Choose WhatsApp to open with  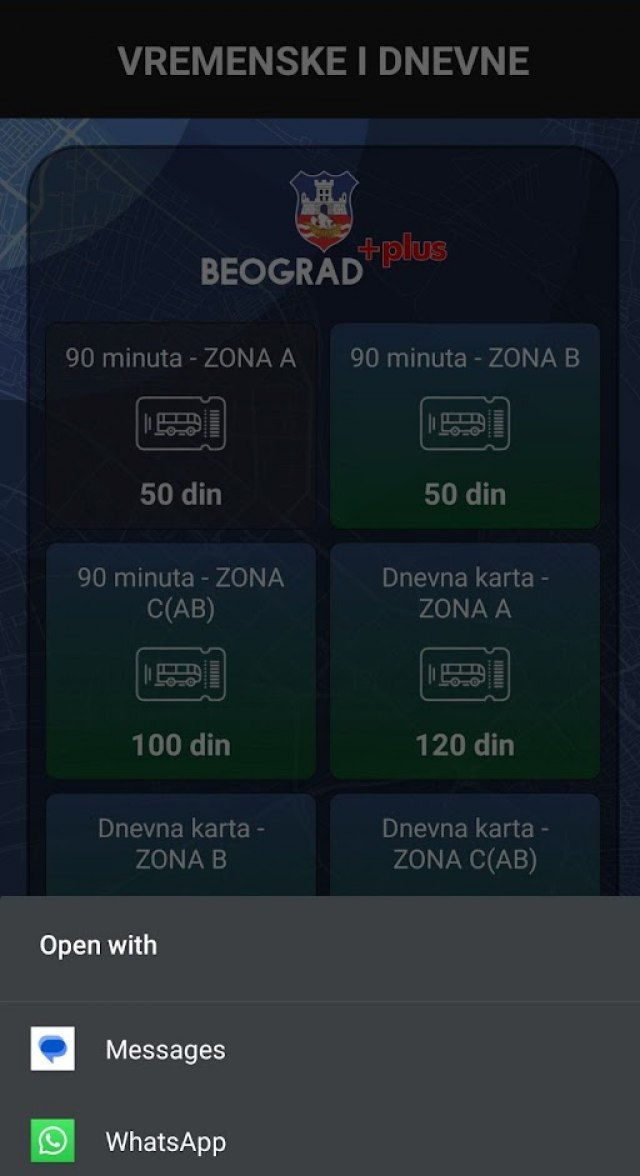165,1142
